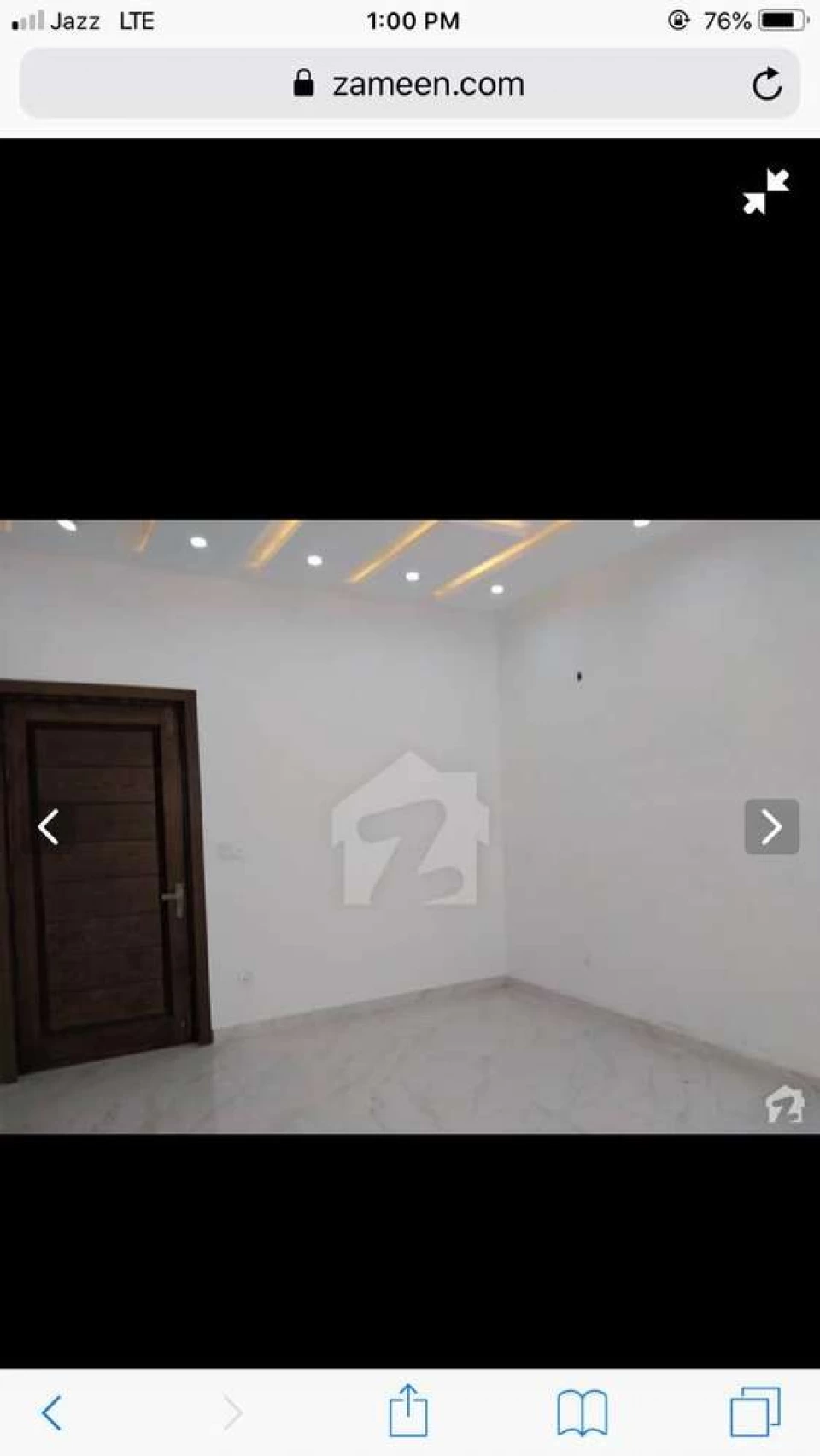820x1456 pixels.
Task: Show the next property photo
Action: pos(772,827)
